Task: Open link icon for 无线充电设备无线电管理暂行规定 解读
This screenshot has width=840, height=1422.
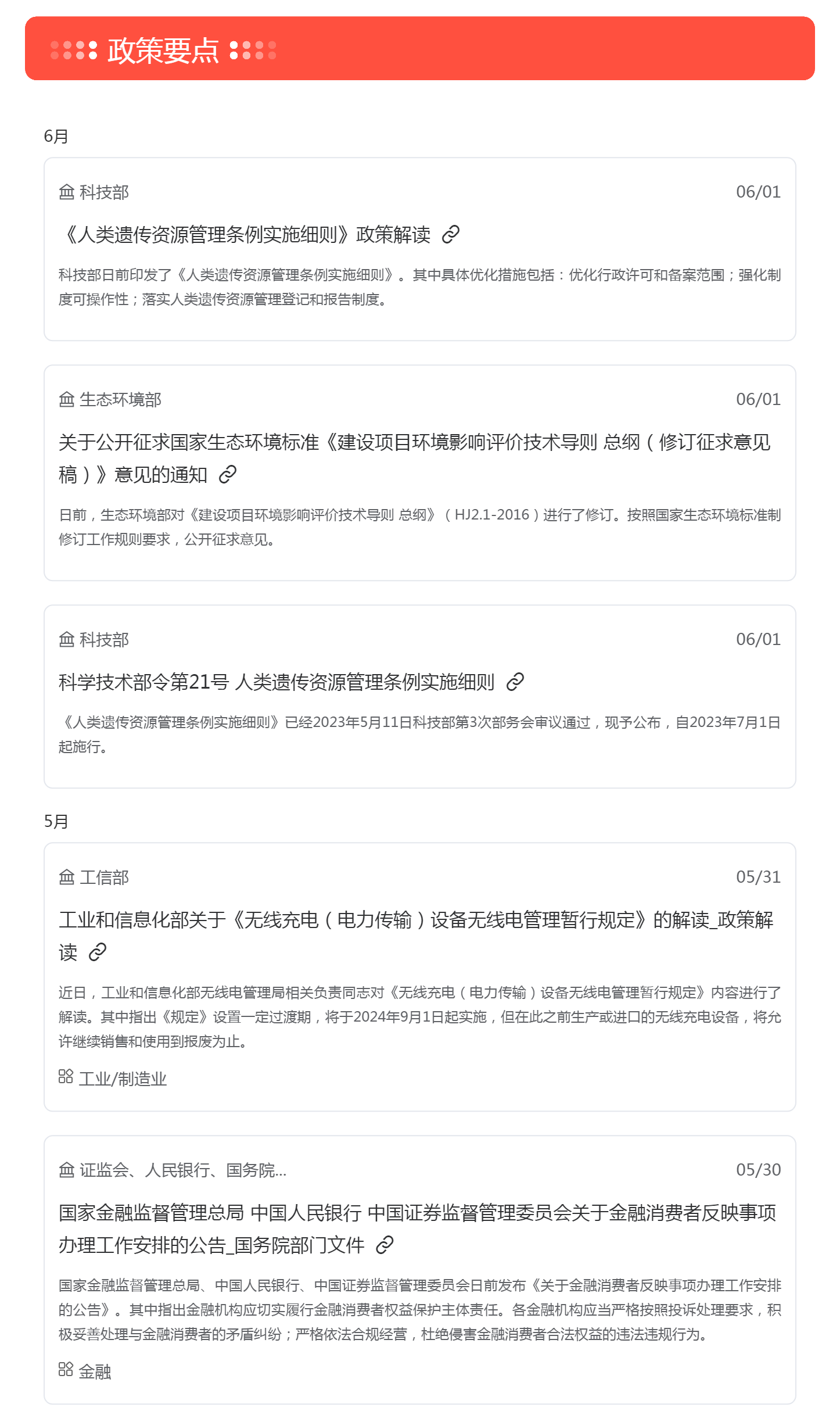Action: [98, 952]
